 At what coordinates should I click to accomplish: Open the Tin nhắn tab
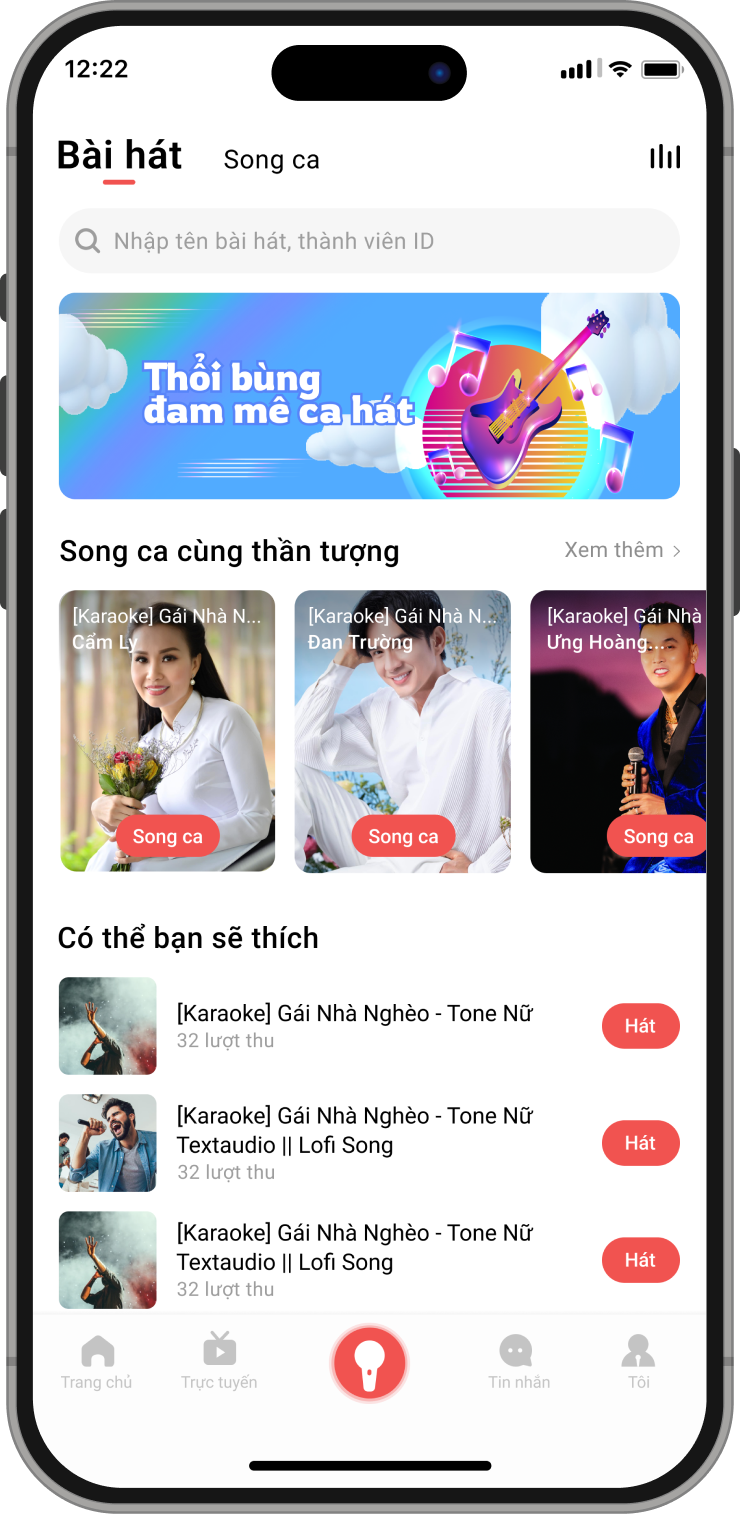pyautogui.click(x=518, y=1362)
